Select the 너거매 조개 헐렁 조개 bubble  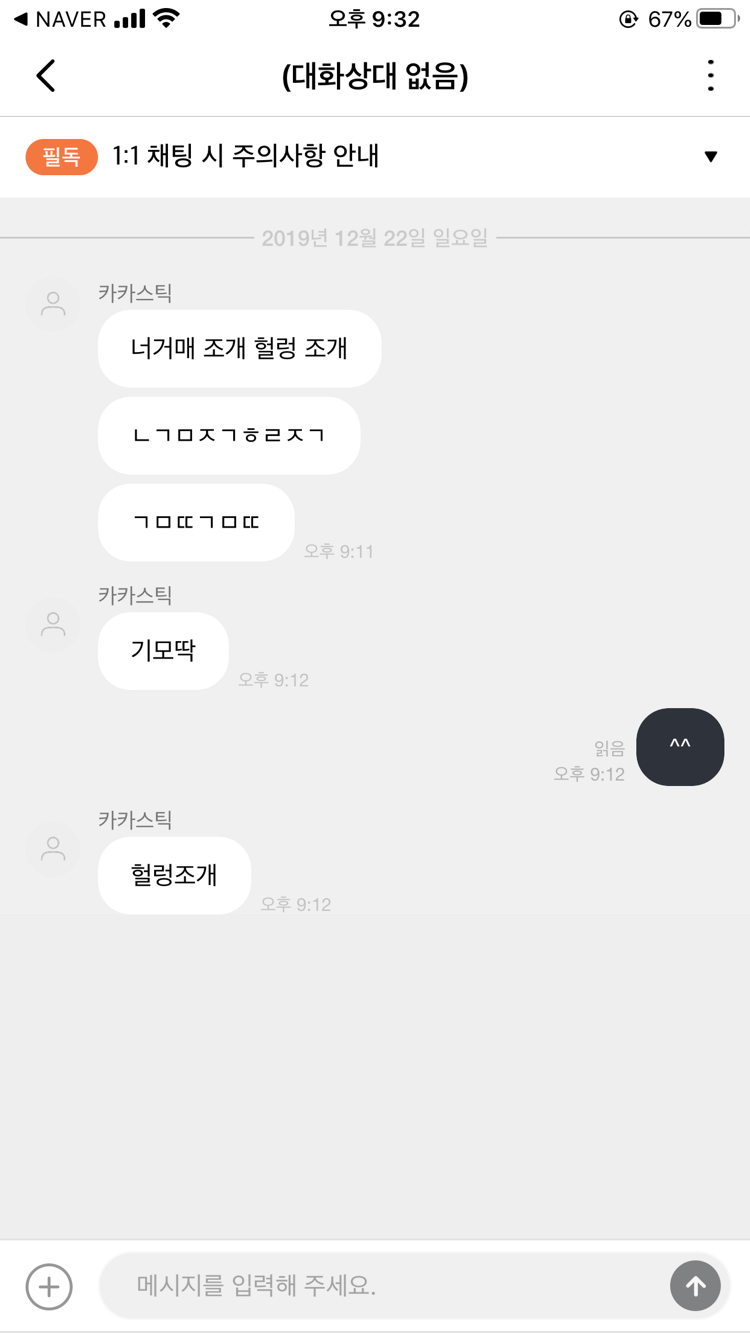(239, 348)
